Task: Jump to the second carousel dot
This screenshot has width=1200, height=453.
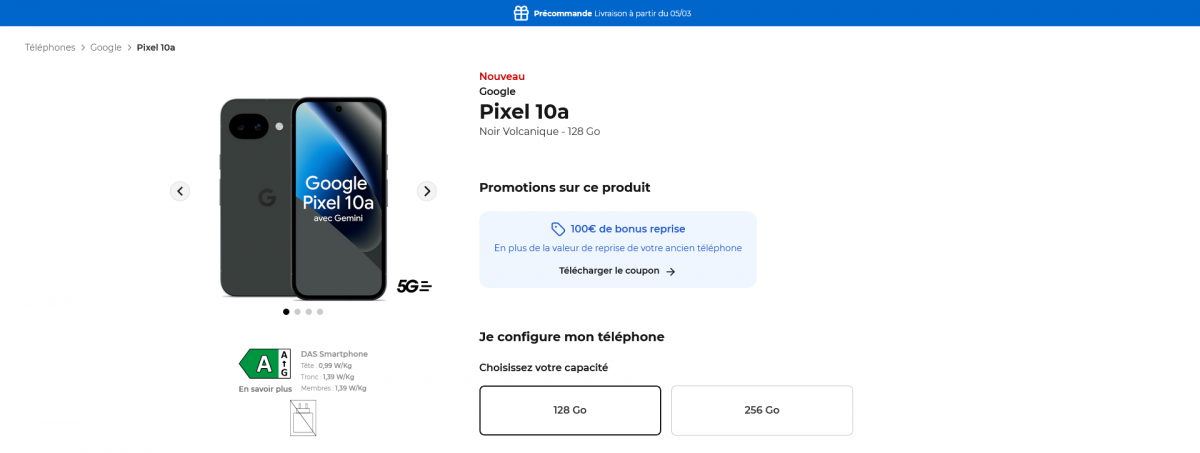Action: coord(297,312)
